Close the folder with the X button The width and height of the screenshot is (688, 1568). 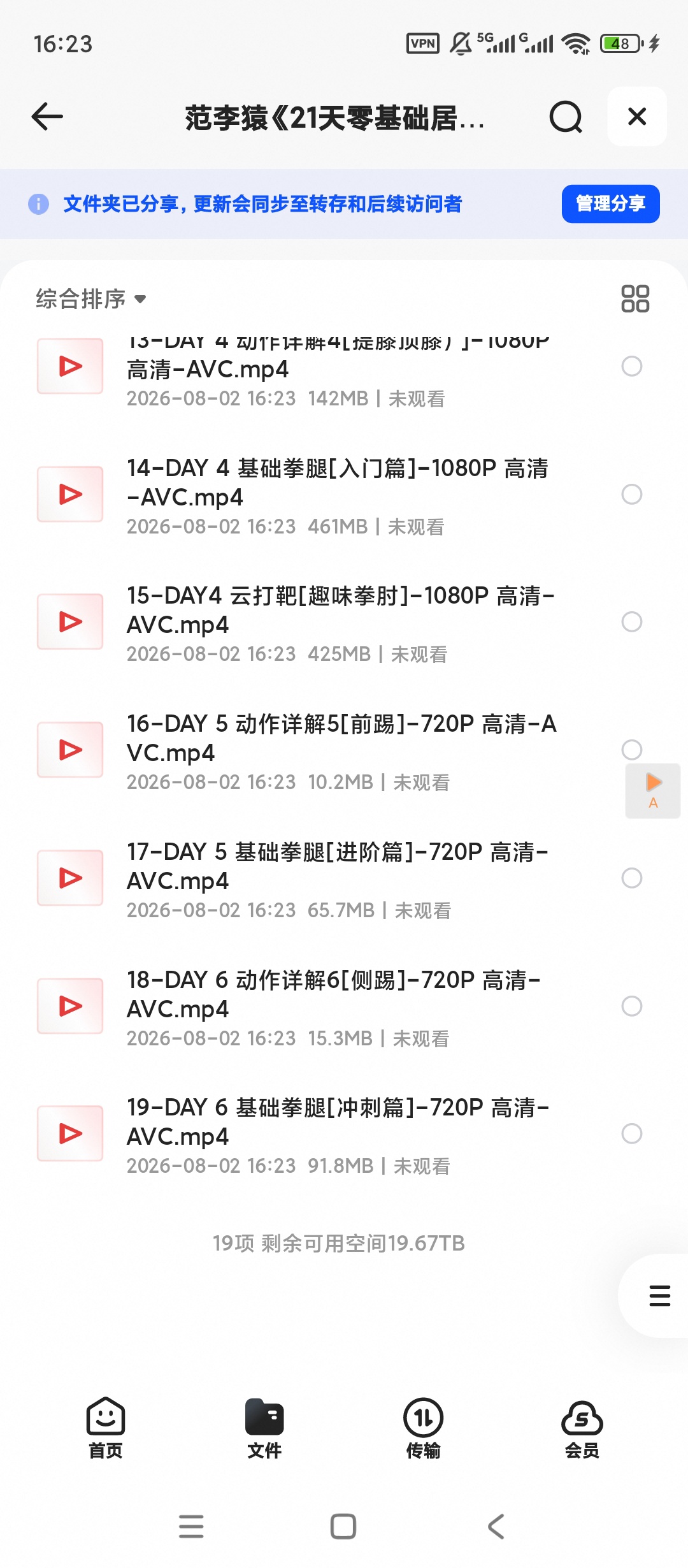click(637, 117)
